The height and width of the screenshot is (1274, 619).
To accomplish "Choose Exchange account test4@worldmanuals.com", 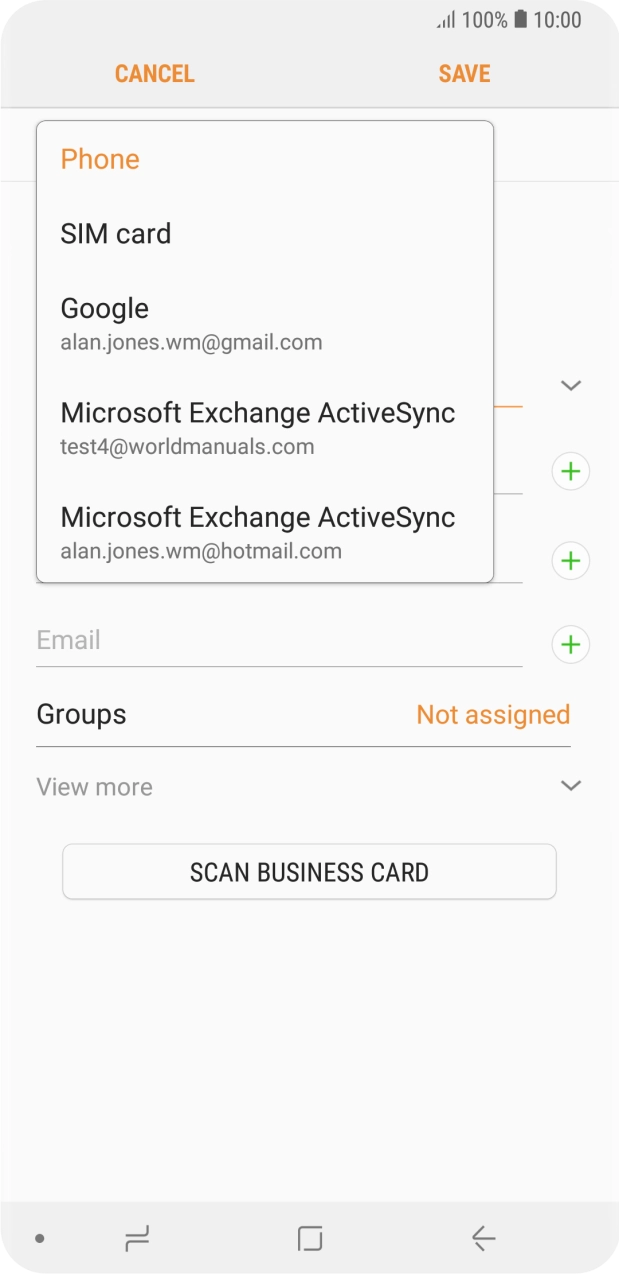I will pos(258,427).
